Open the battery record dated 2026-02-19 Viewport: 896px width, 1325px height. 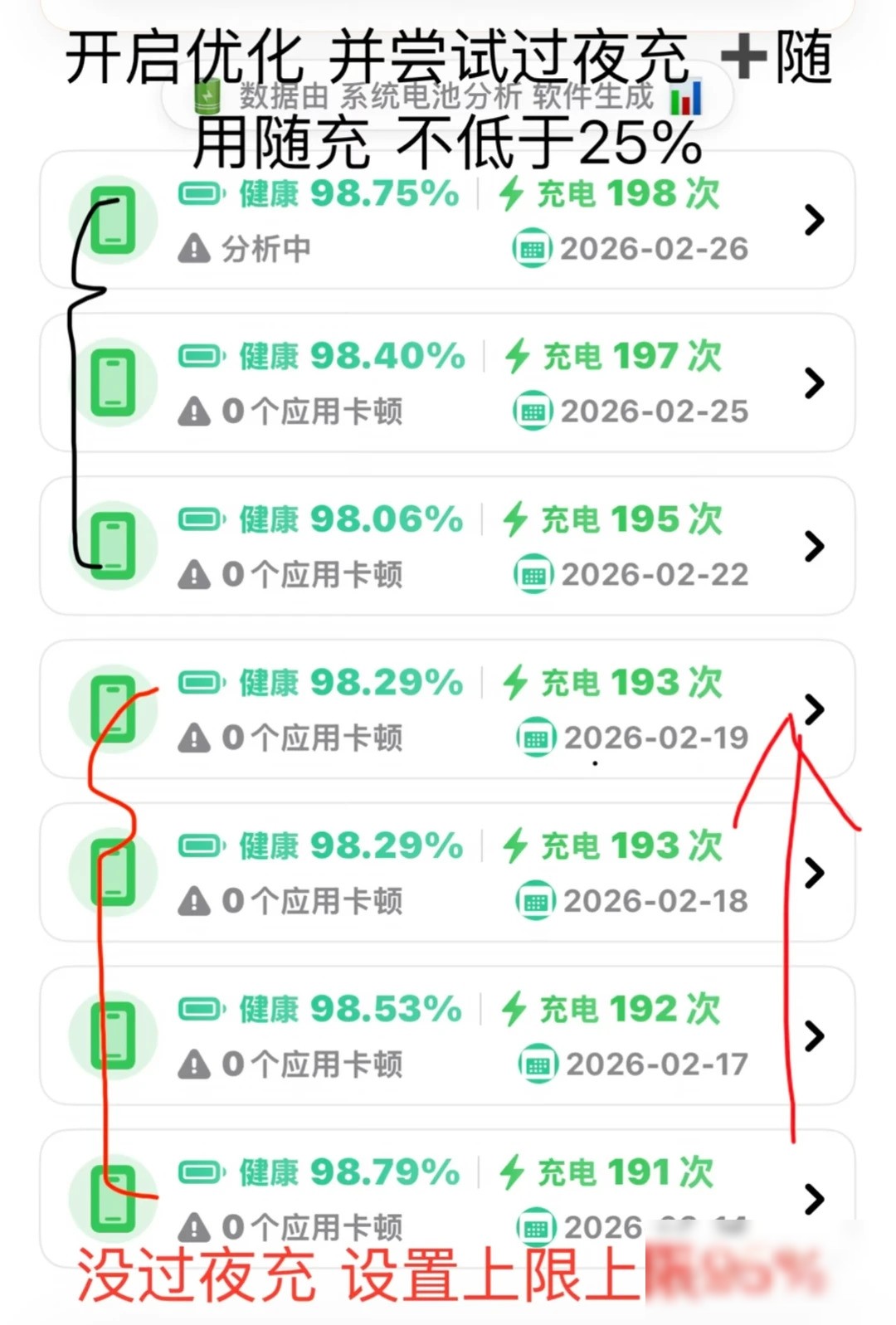(x=447, y=709)
